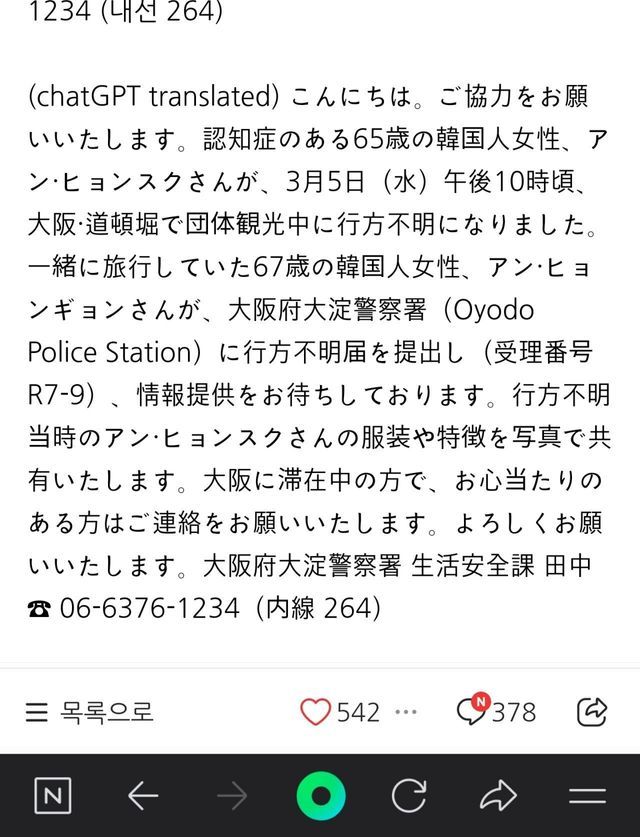Open the browser menu with two lines
This screenshot has height=837, width=640.
tap(587, 796)
